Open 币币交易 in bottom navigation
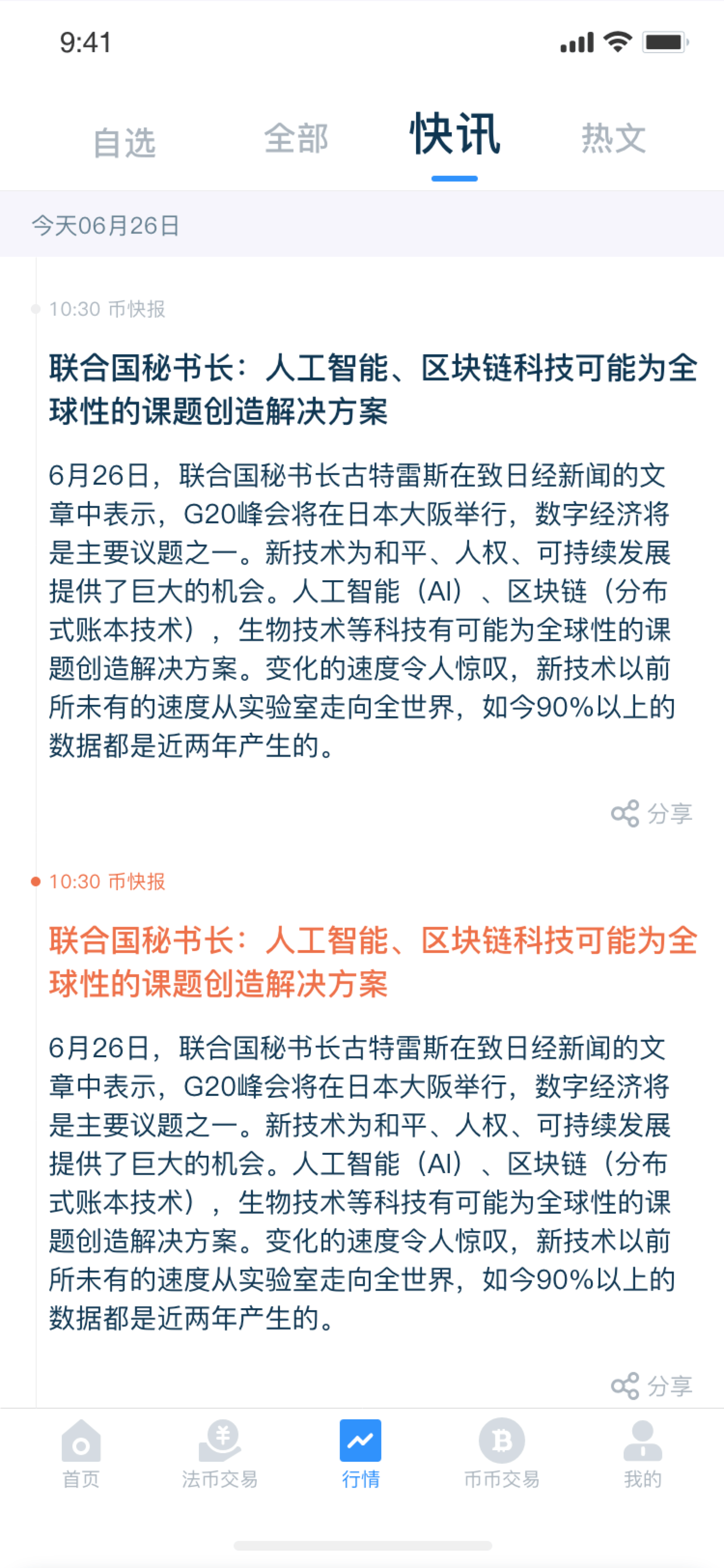The height and width of the screenshot is (1568, 724). pos(502,1454)
